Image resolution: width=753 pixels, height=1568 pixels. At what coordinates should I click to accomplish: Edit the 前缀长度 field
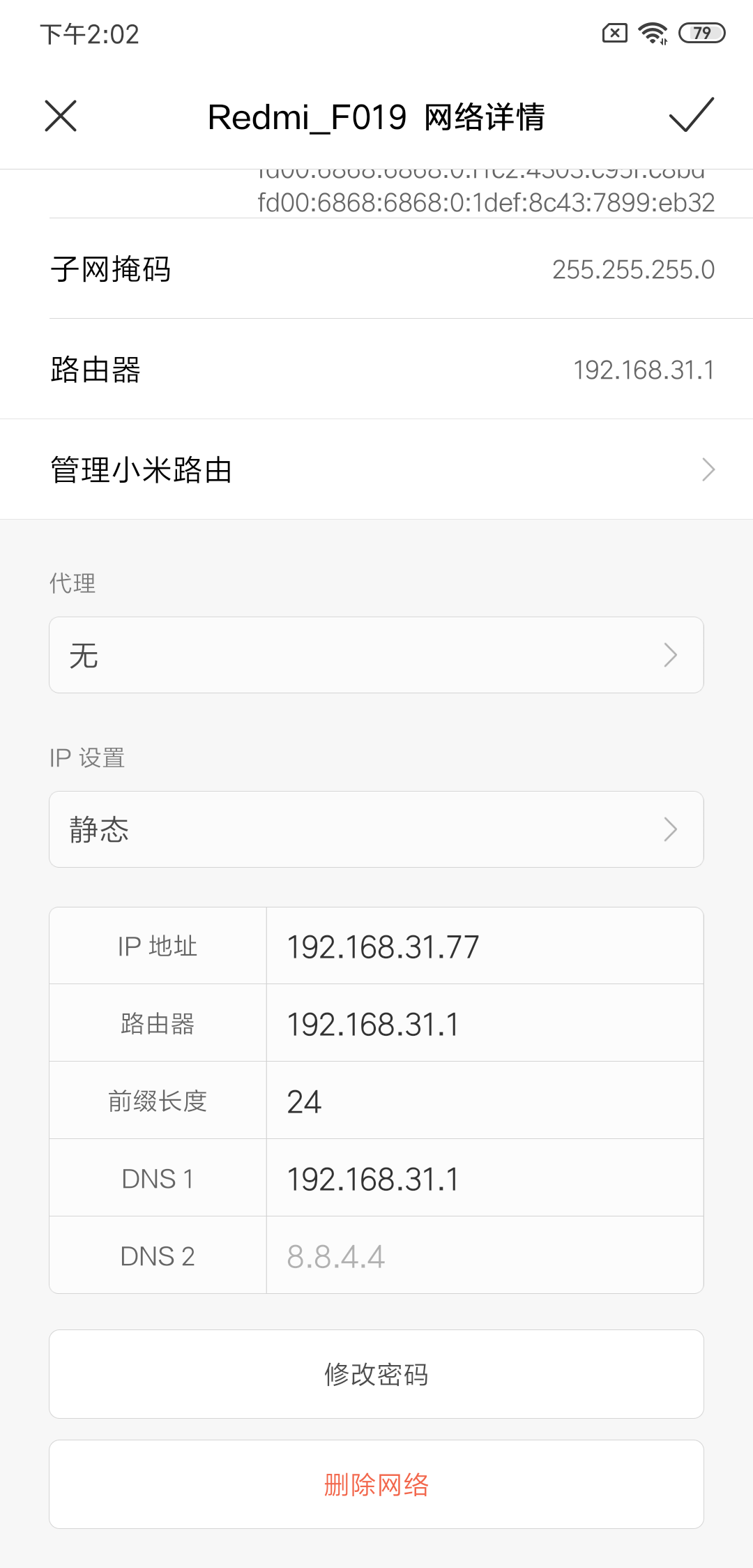(x=485, y=1101)
